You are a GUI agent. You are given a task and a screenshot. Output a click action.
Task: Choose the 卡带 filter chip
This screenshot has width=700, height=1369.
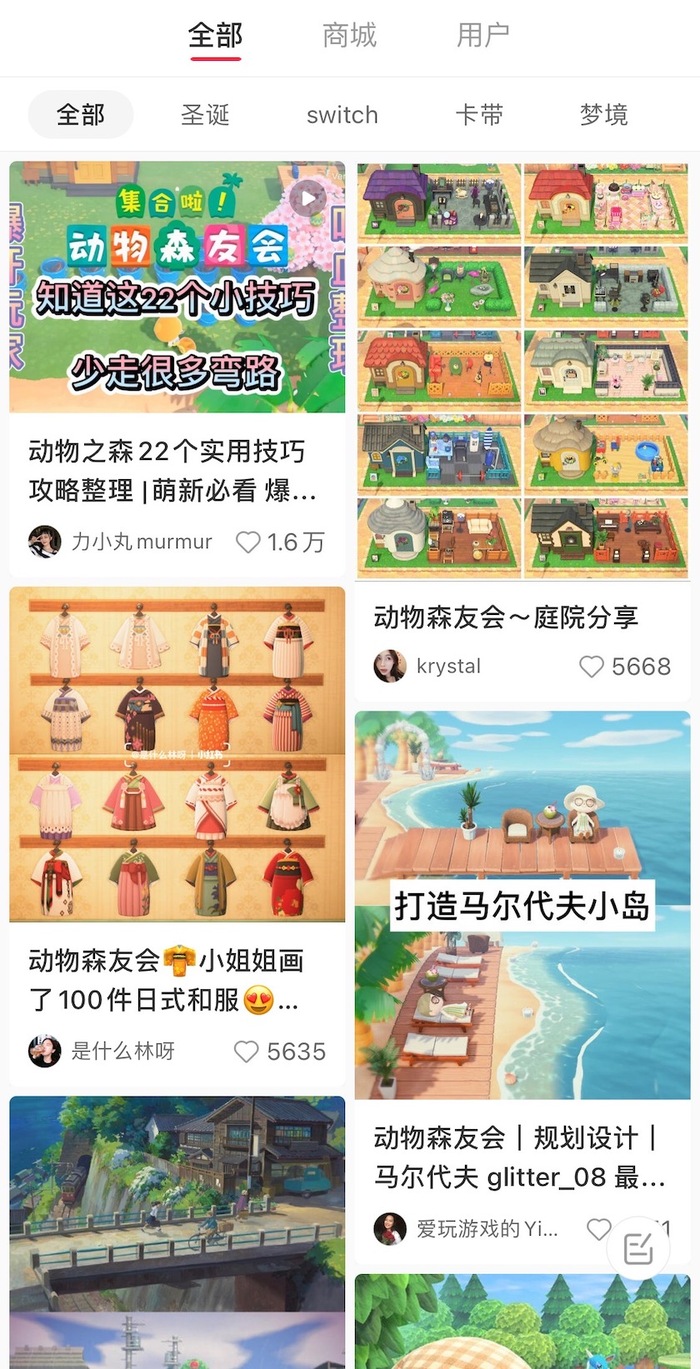tap(479, 115)
